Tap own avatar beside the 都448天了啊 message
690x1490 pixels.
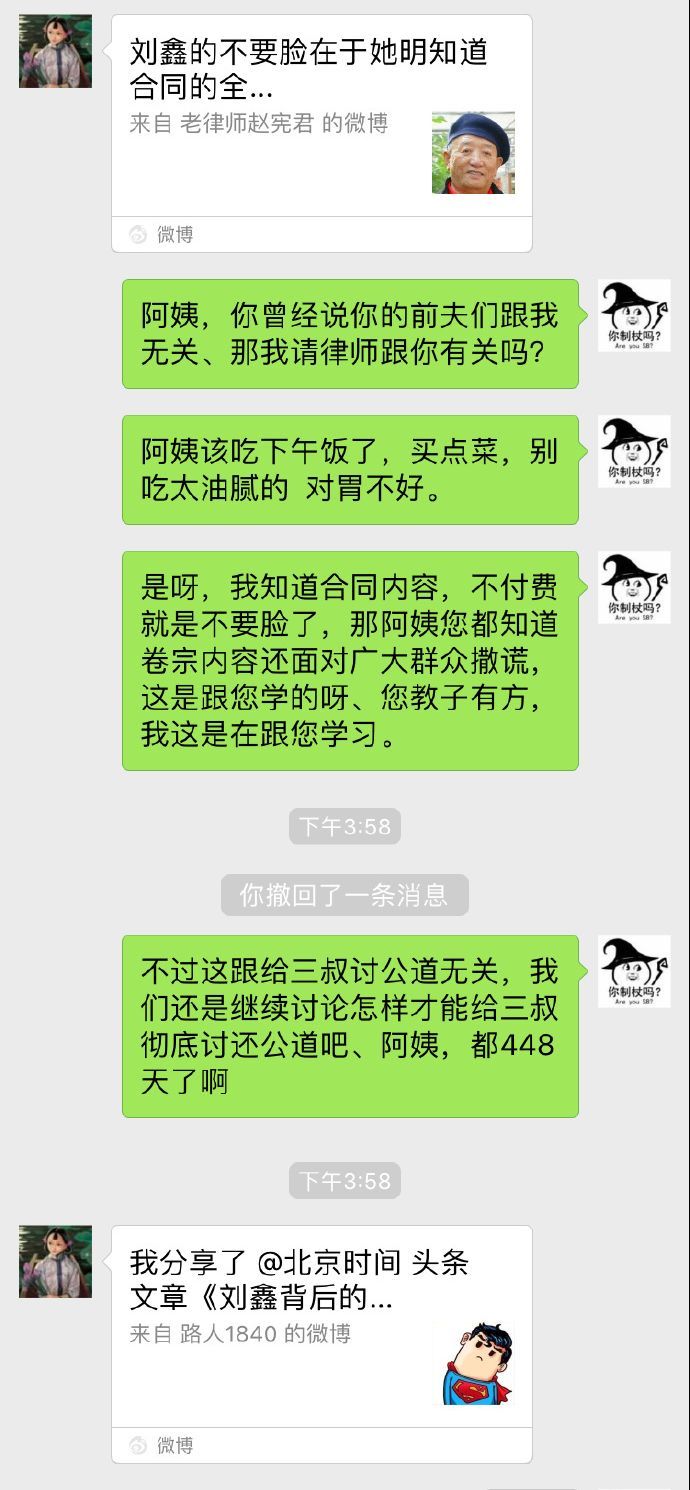[634, 971]
